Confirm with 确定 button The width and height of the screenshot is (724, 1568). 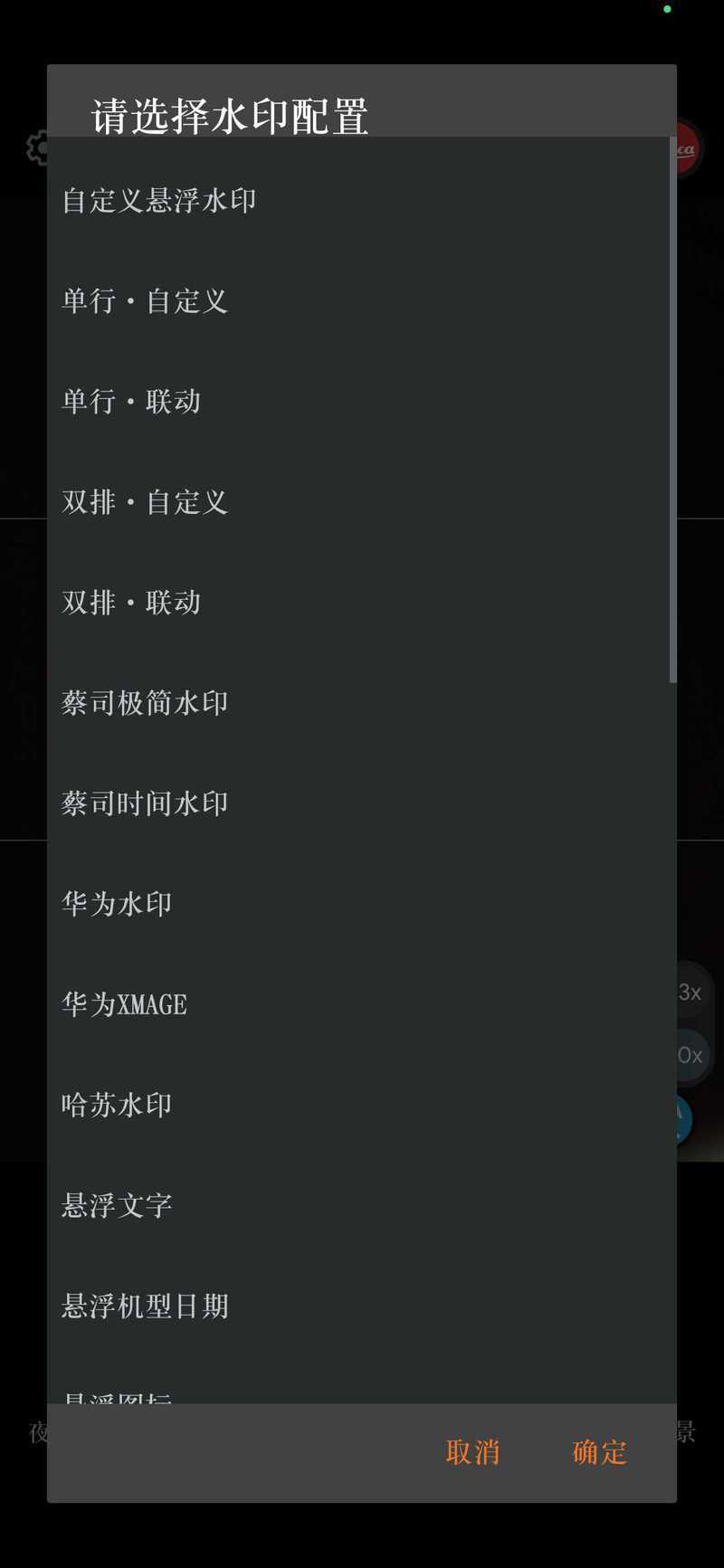(x=599, y=1452)
